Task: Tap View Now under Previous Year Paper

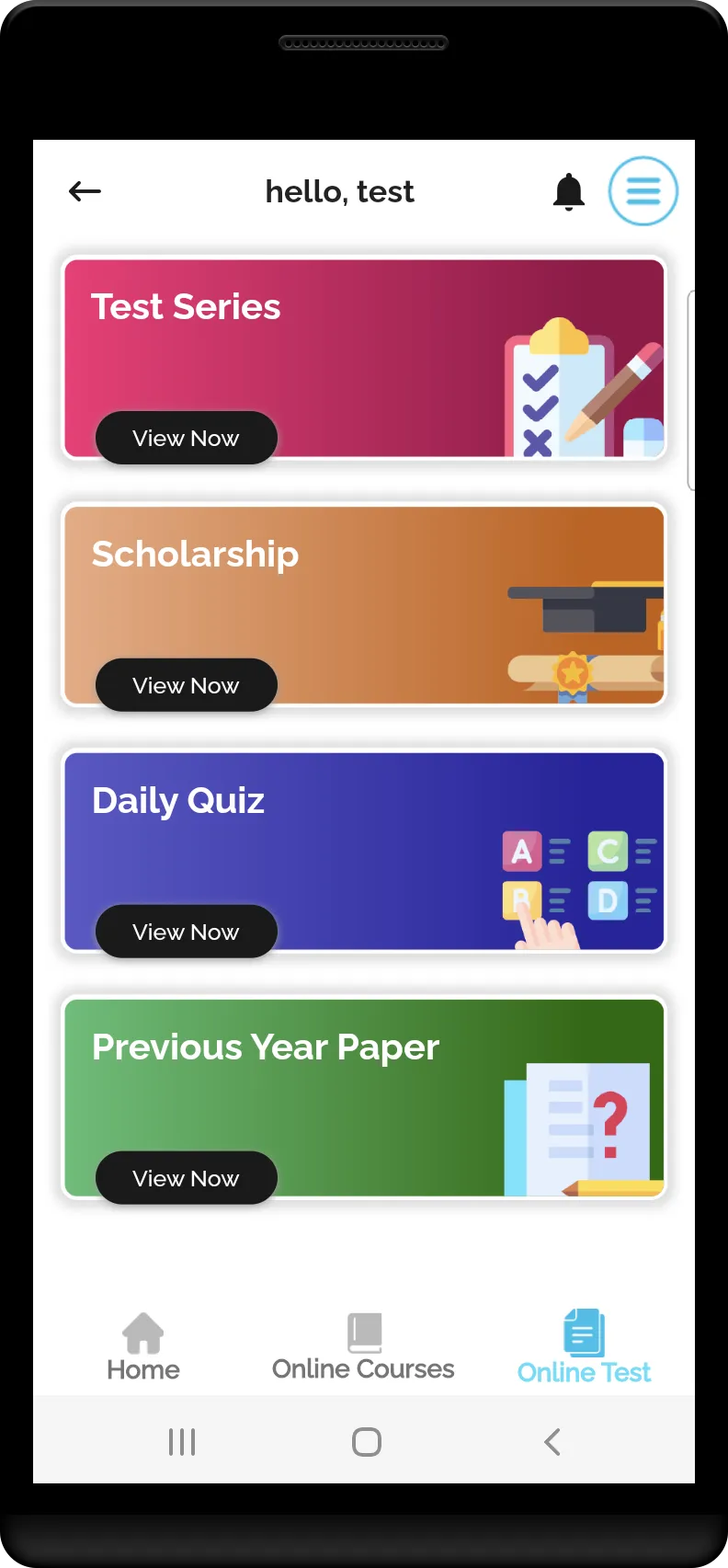Action: (x=186, y=1178)
